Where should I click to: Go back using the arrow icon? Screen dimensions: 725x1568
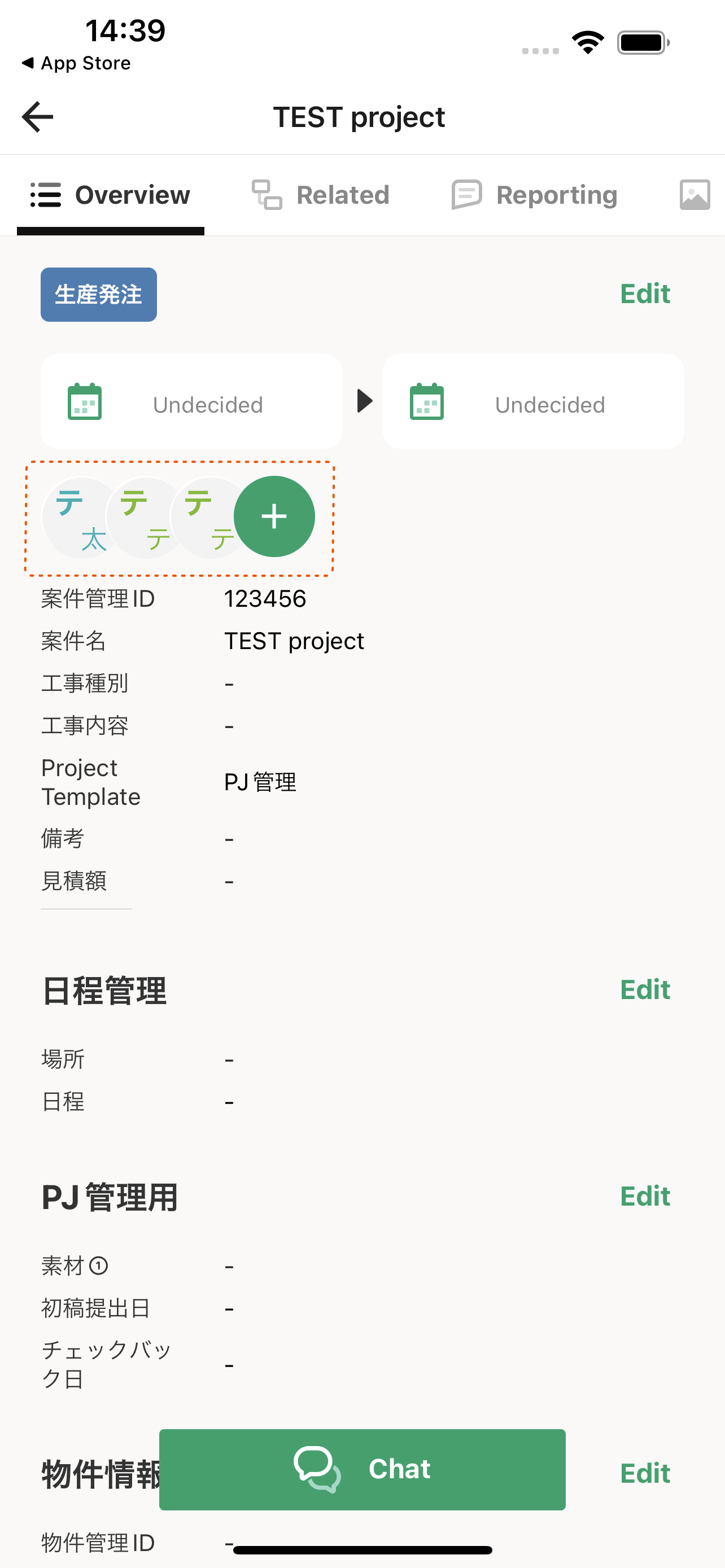38,117
